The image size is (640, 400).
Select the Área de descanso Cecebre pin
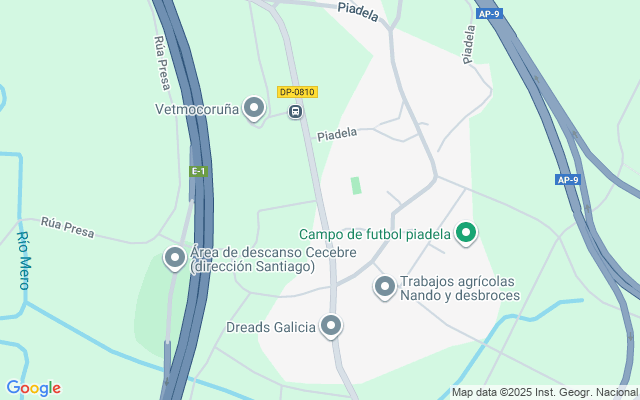pos(175,258)
